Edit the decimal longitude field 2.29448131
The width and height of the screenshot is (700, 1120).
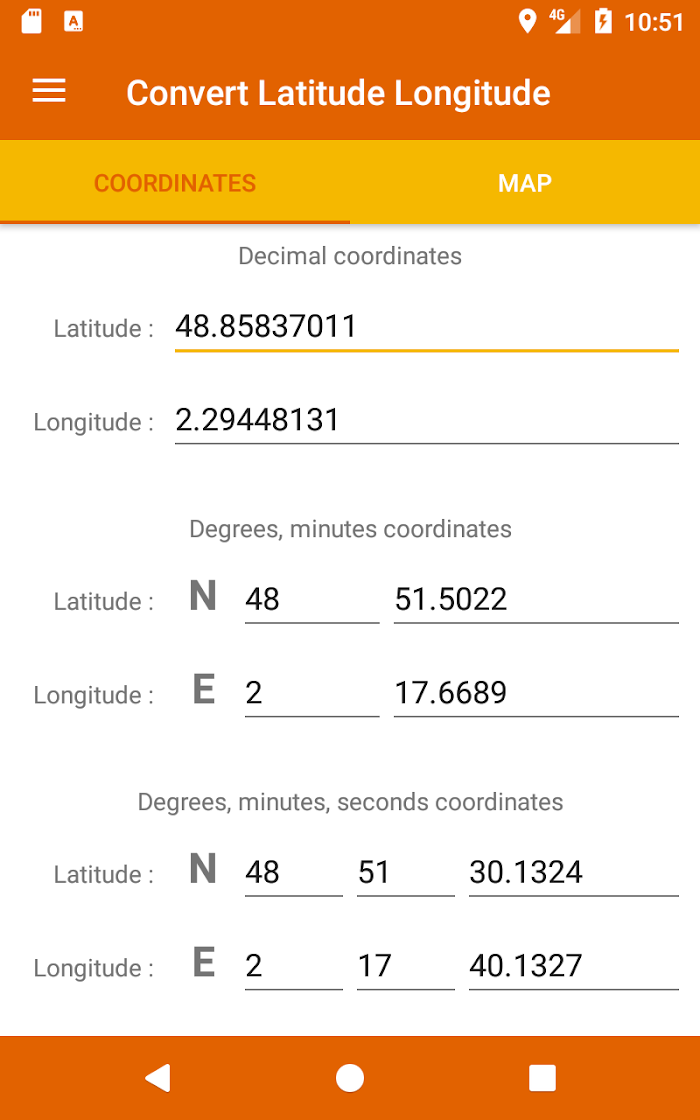pyautogui.click(x=426, y=421)
